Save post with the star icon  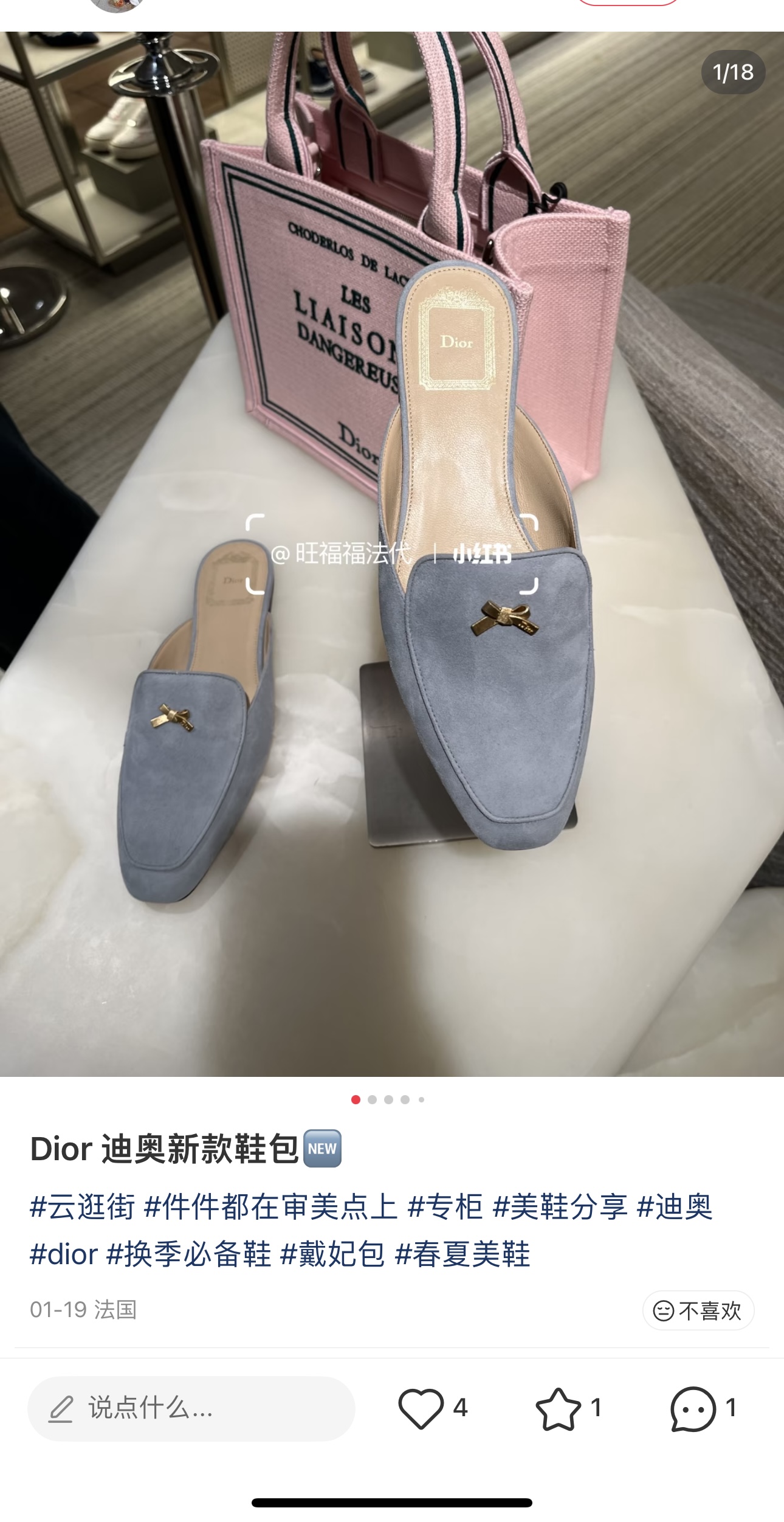click(557, 1408)
